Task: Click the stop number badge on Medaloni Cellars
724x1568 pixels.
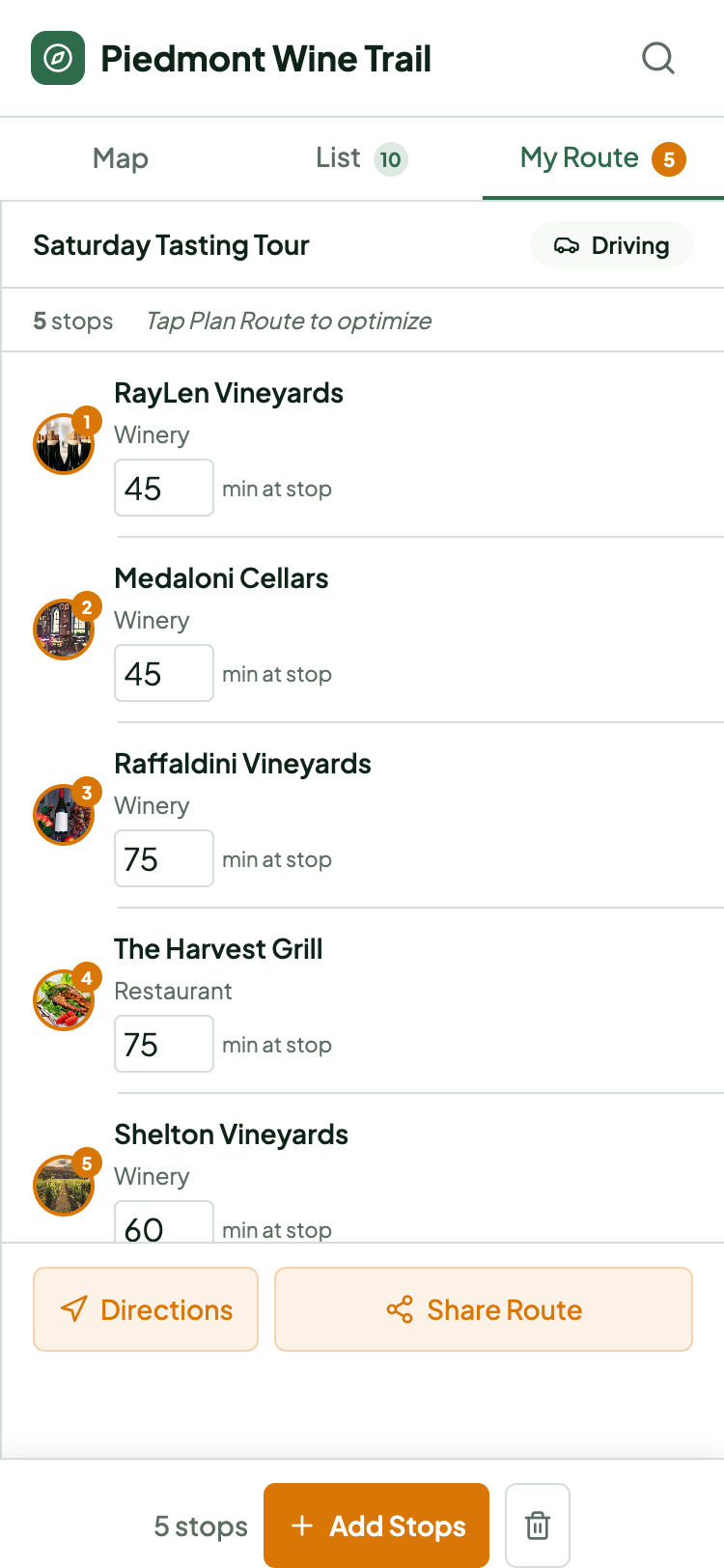Action: 87,606
